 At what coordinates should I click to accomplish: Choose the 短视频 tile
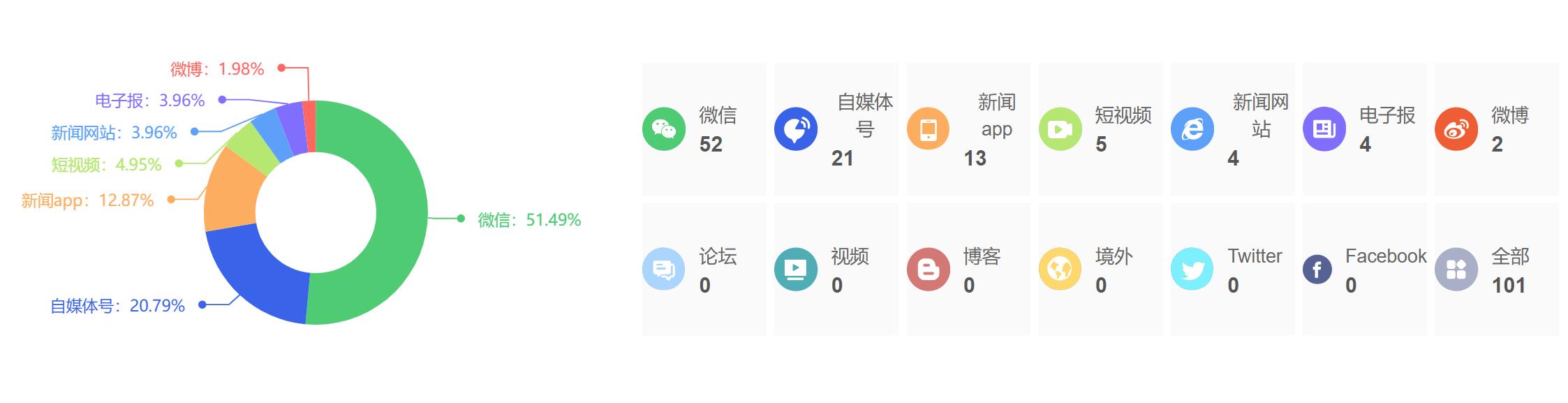click(1100, 129)
